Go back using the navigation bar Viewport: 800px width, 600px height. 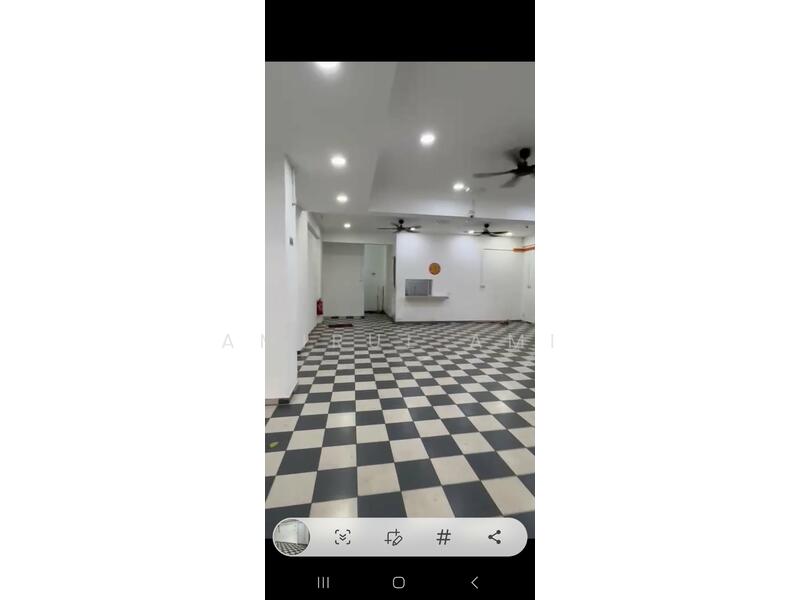(x=474, y=582)
